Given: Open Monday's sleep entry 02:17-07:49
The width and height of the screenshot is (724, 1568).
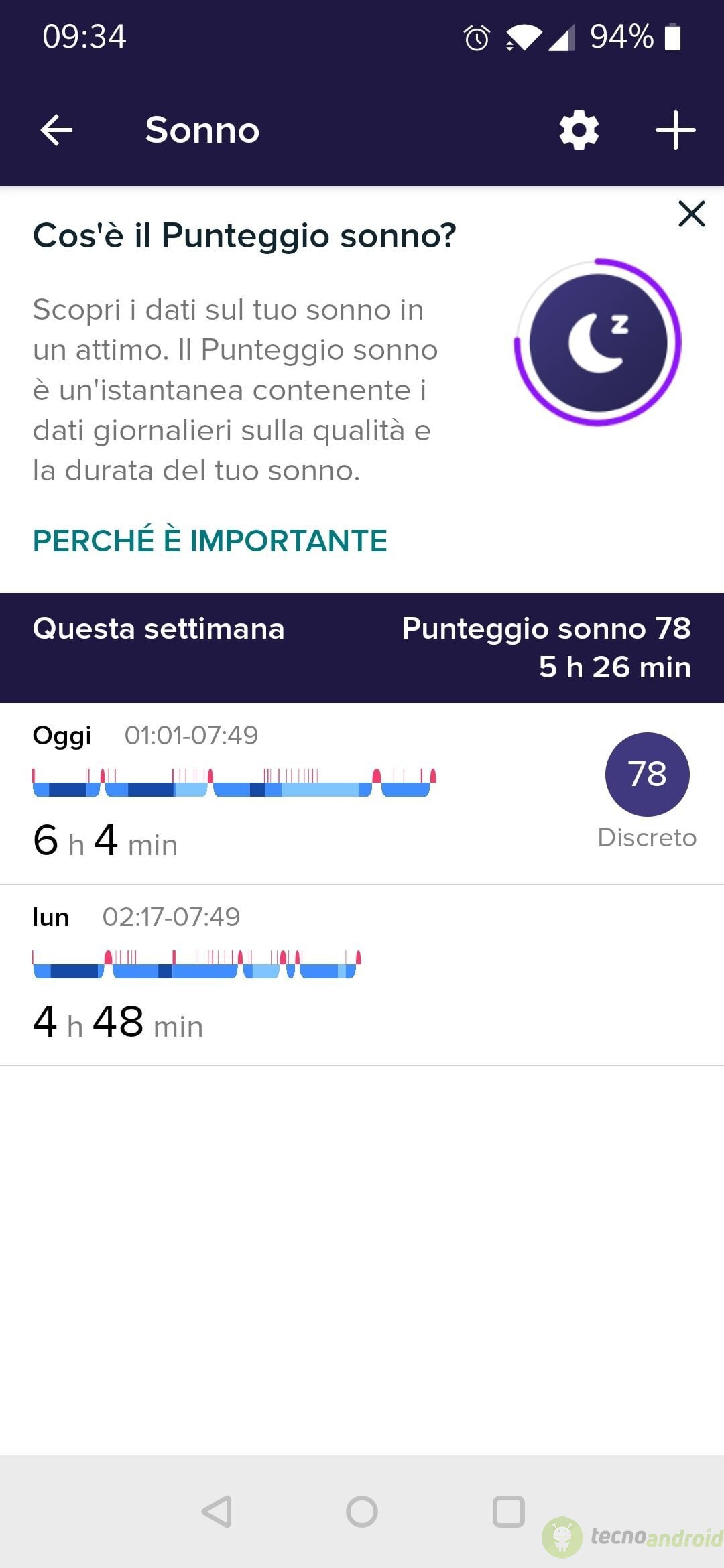Looking at the screenshot, I should click(x=362, y=975).
